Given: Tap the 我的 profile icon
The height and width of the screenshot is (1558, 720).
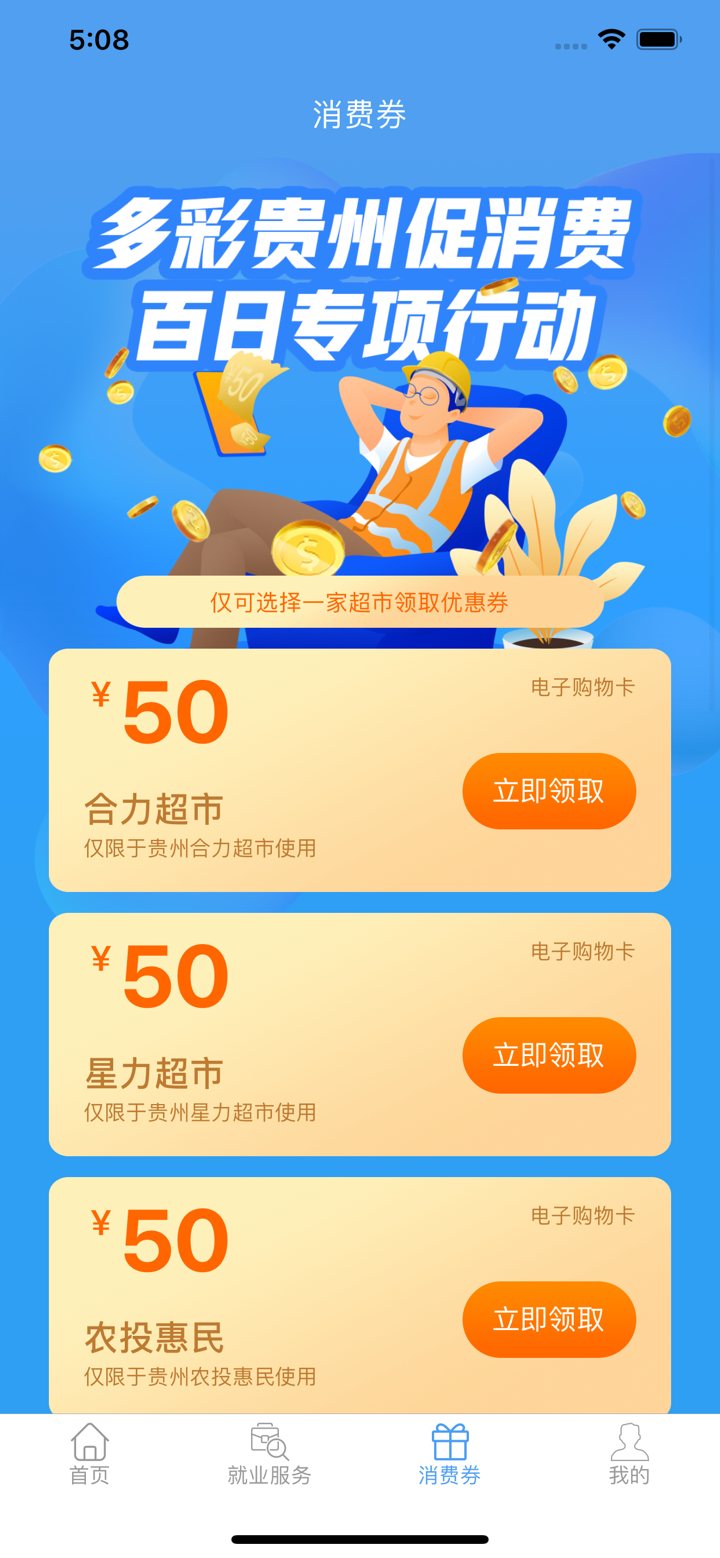Looking at the screenshot, I should coord(628,1442).
